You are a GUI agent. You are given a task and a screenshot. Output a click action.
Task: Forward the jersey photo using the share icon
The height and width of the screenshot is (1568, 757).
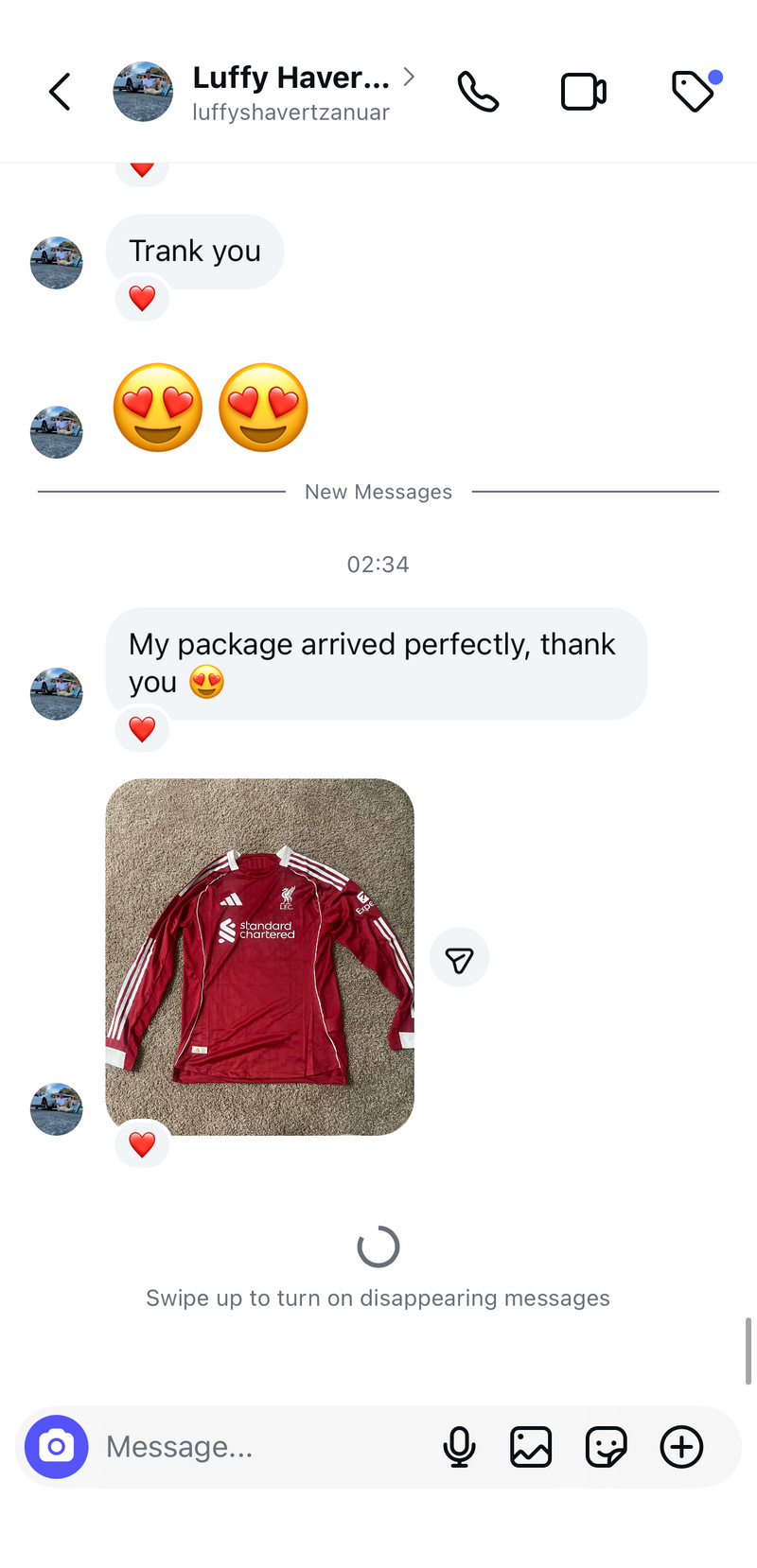click(x=459, y=957)
